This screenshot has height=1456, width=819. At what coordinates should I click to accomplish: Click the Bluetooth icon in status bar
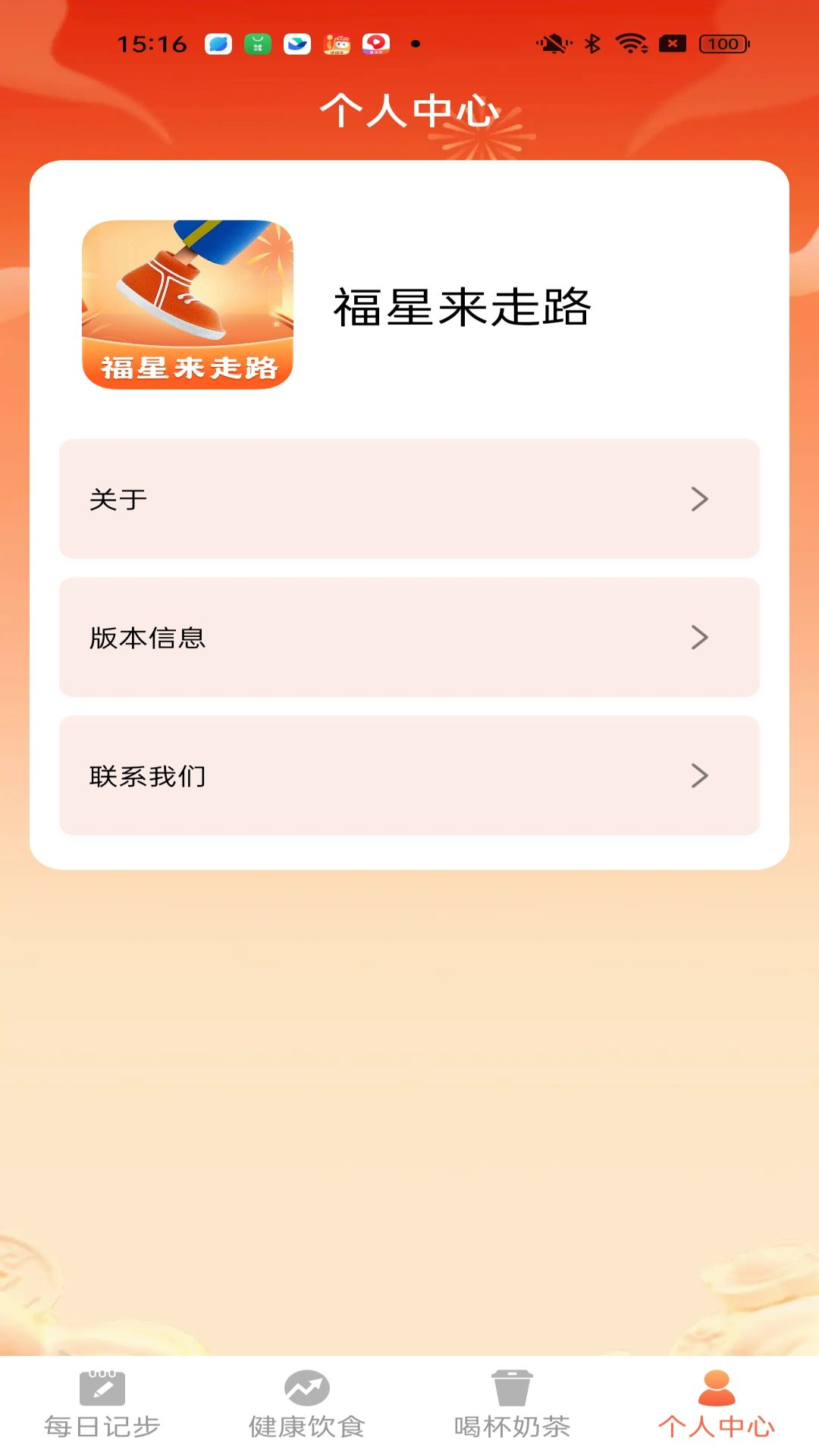594,43
